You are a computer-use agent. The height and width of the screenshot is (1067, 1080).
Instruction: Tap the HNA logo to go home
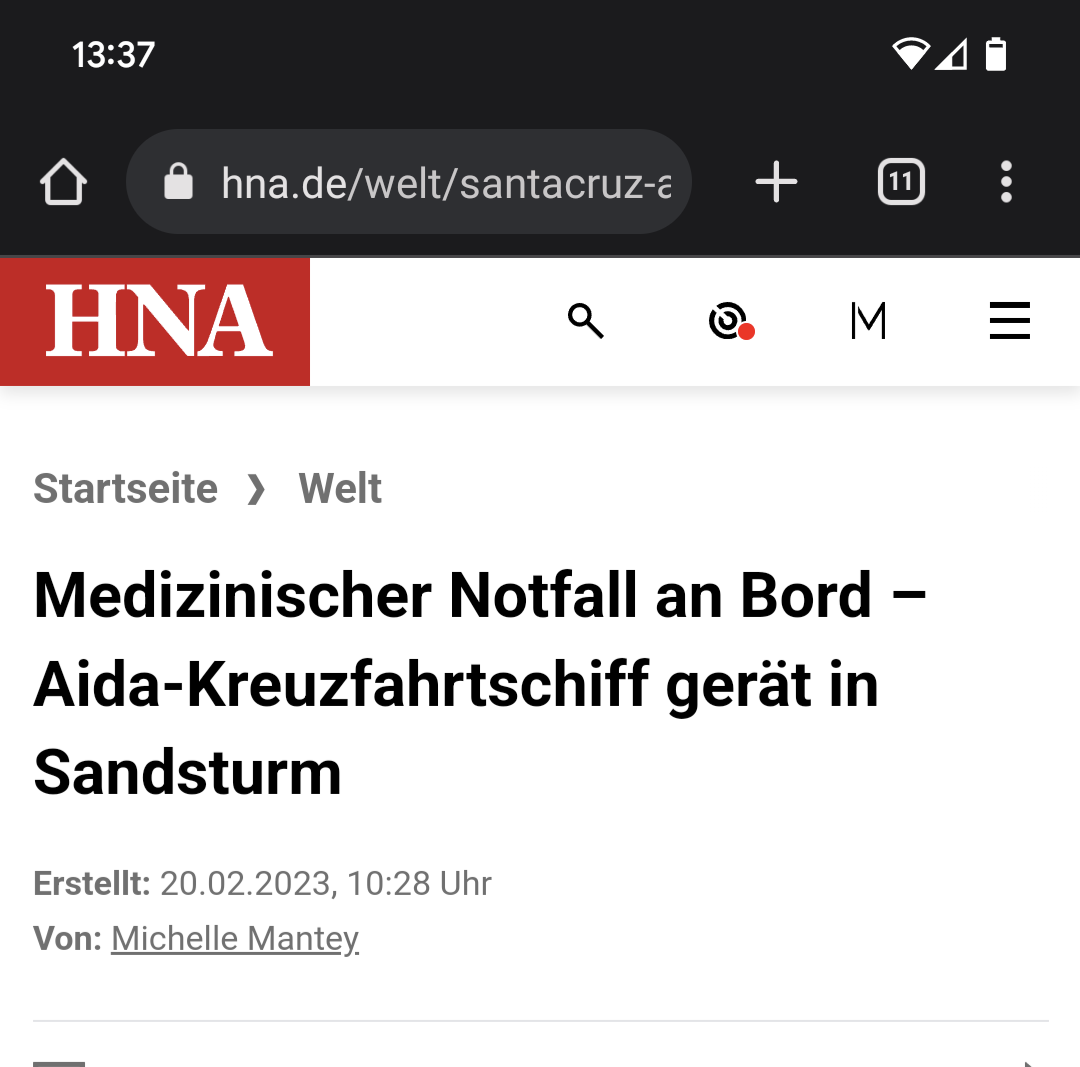[156, 322]
